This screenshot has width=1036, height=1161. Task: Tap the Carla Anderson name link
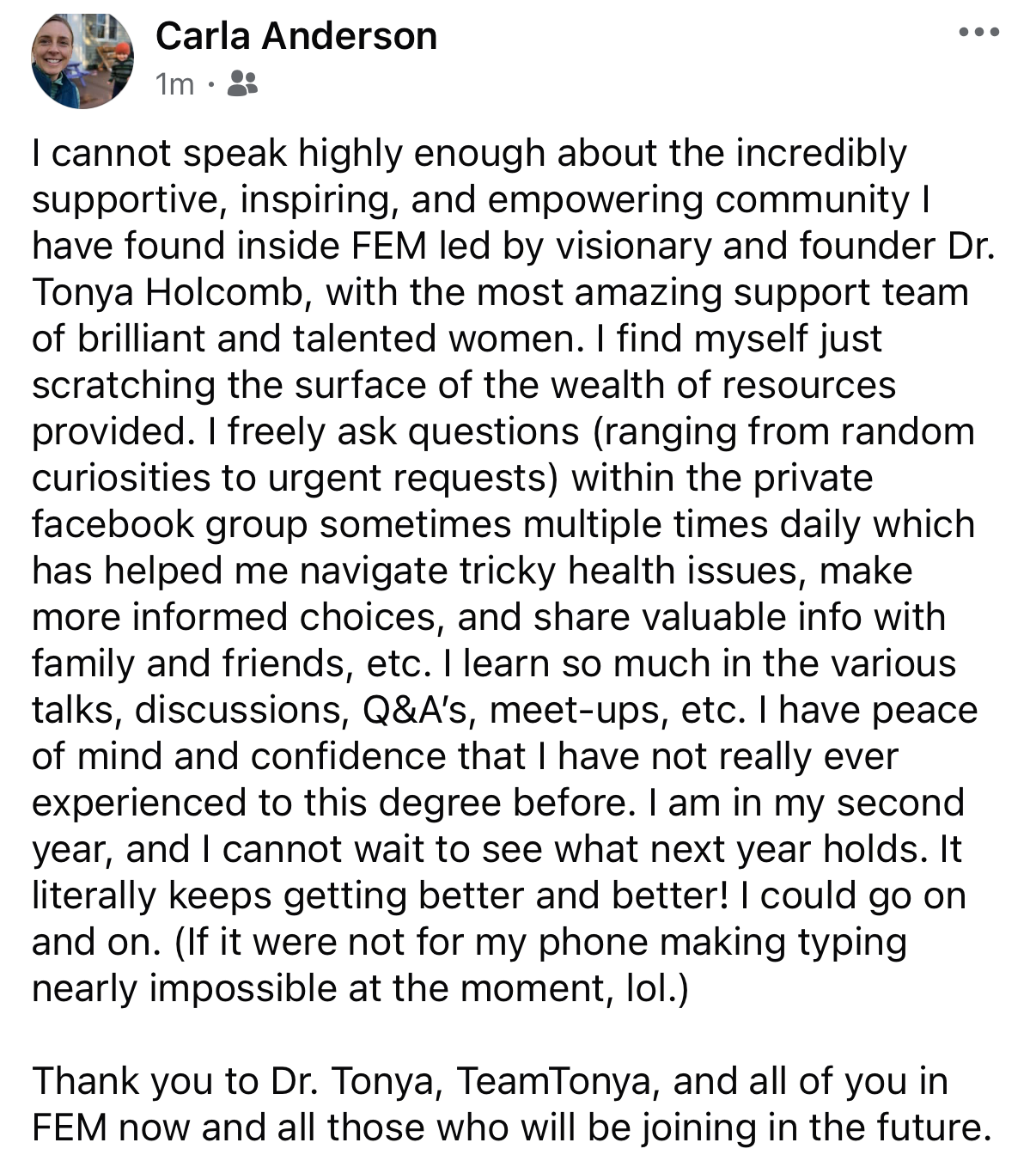[x=296, y=36]
